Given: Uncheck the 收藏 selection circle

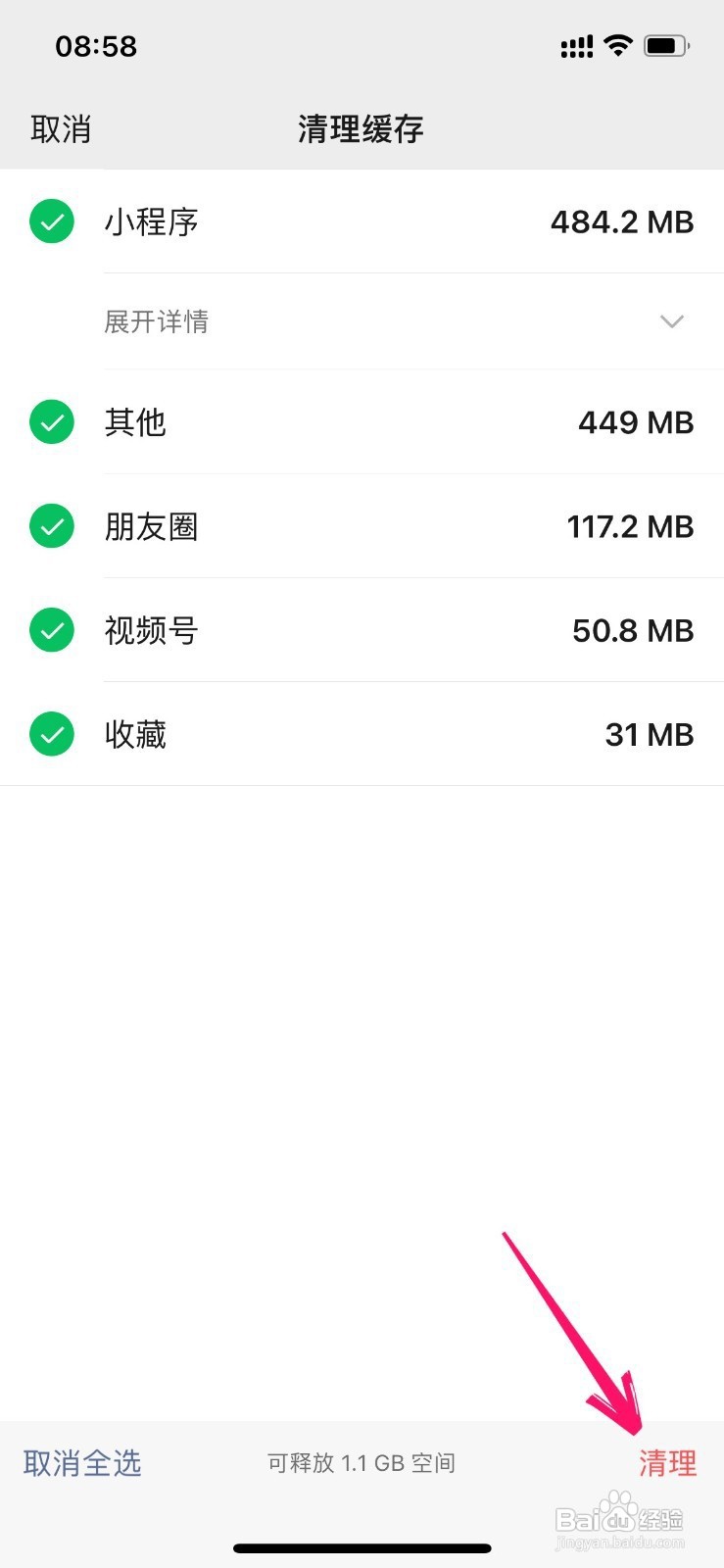Looking at the screenshot, I should pos(51,734).
